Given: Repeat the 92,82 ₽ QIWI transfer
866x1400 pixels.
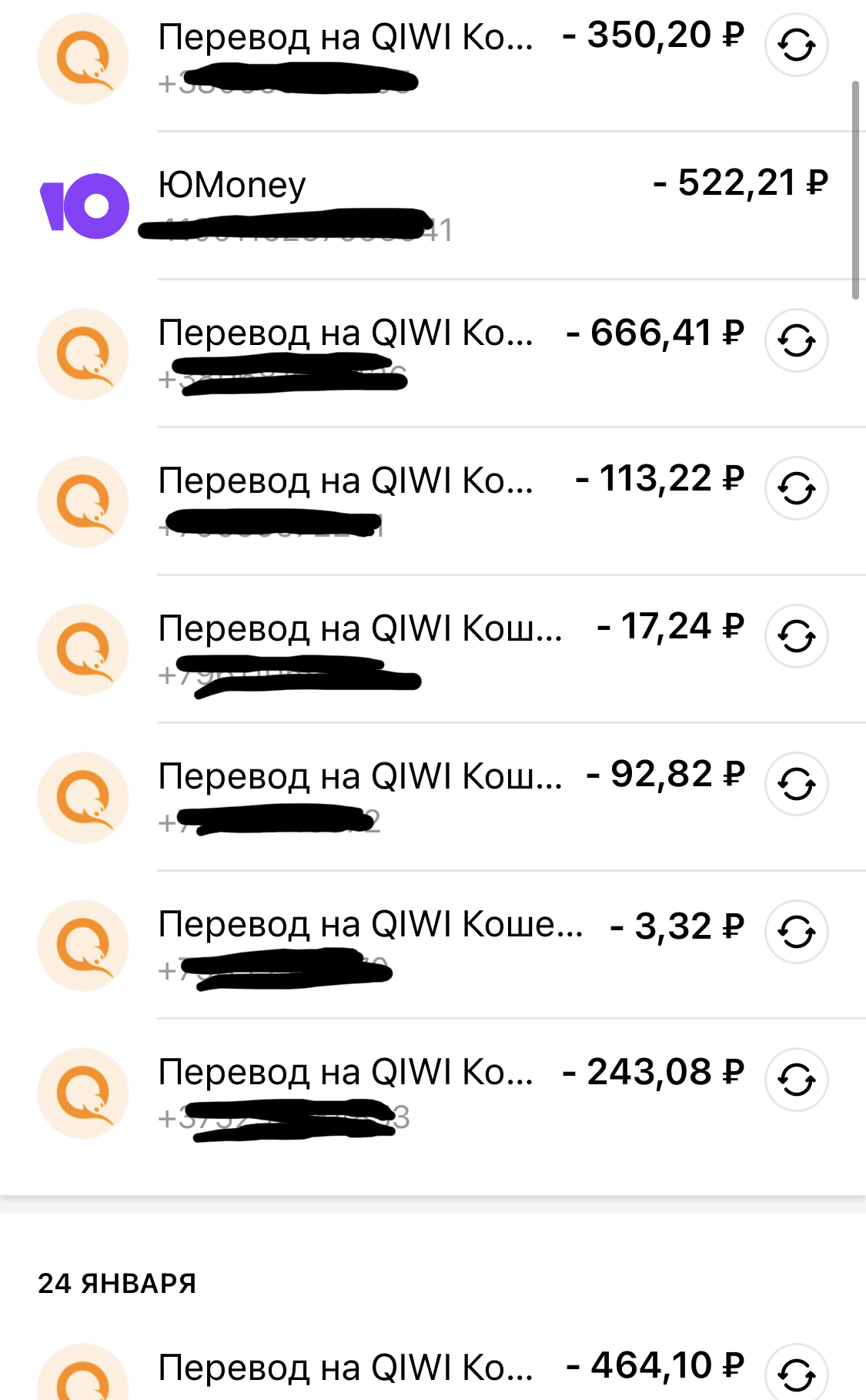Looking at the screenshot, I should tap(796, 784).
